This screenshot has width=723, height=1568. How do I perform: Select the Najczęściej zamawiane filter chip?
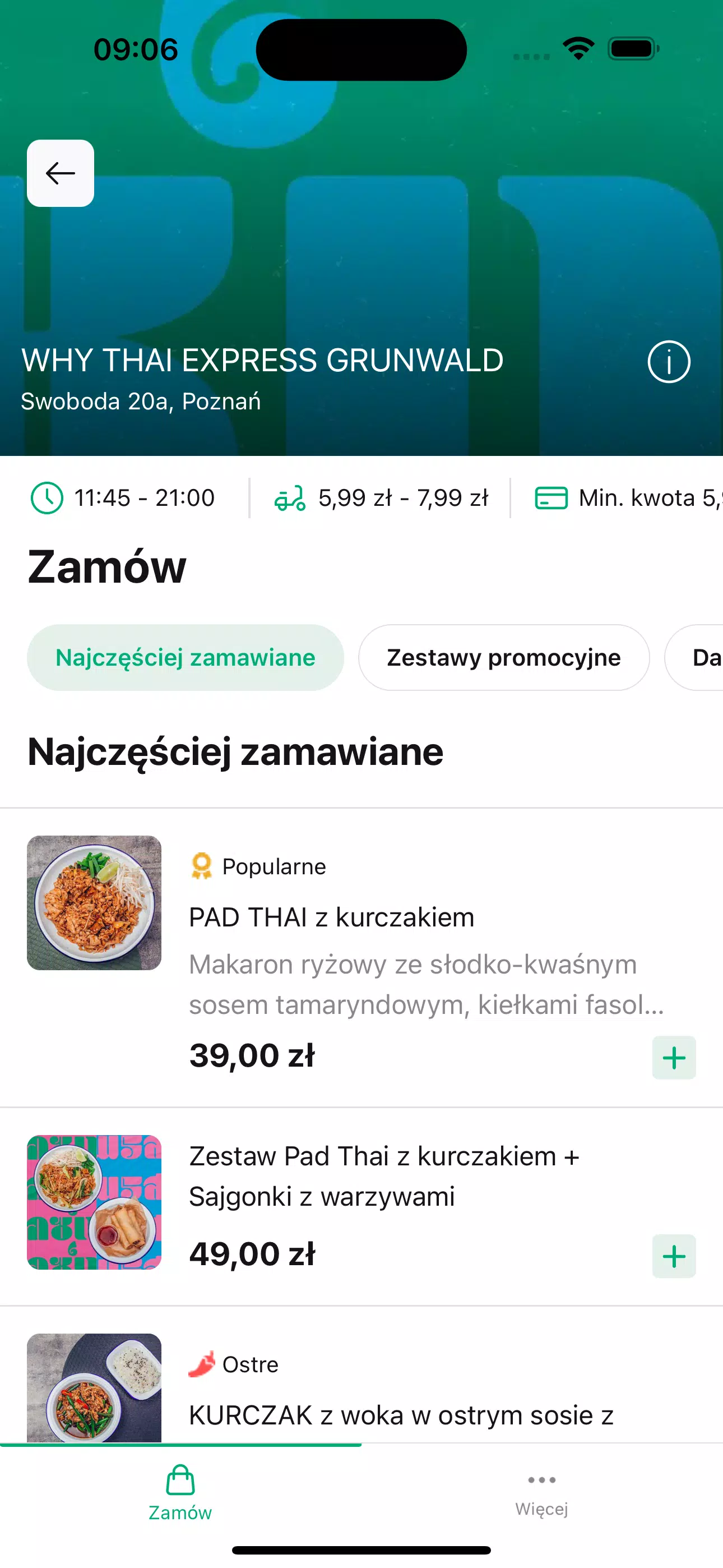(x=185, y=657)
